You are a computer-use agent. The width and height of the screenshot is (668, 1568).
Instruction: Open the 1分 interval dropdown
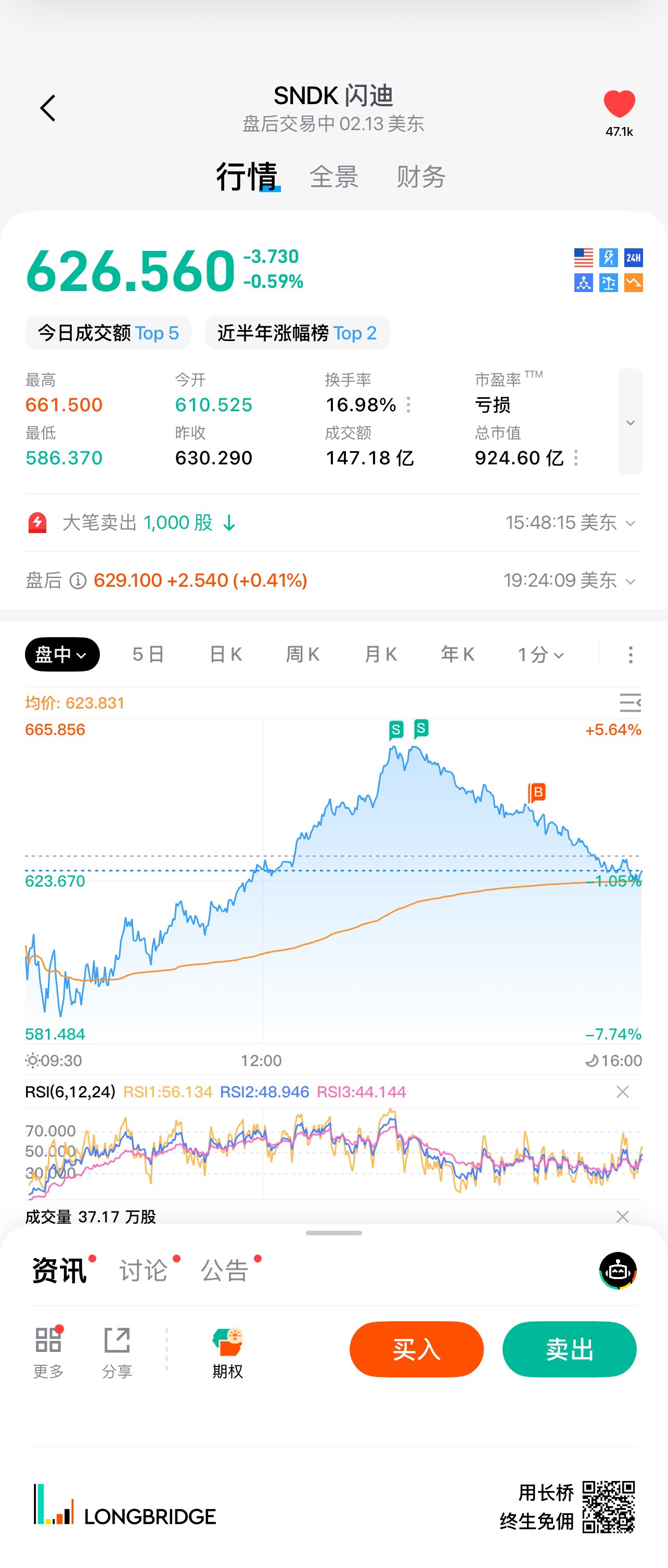click(x=540, y=654)
